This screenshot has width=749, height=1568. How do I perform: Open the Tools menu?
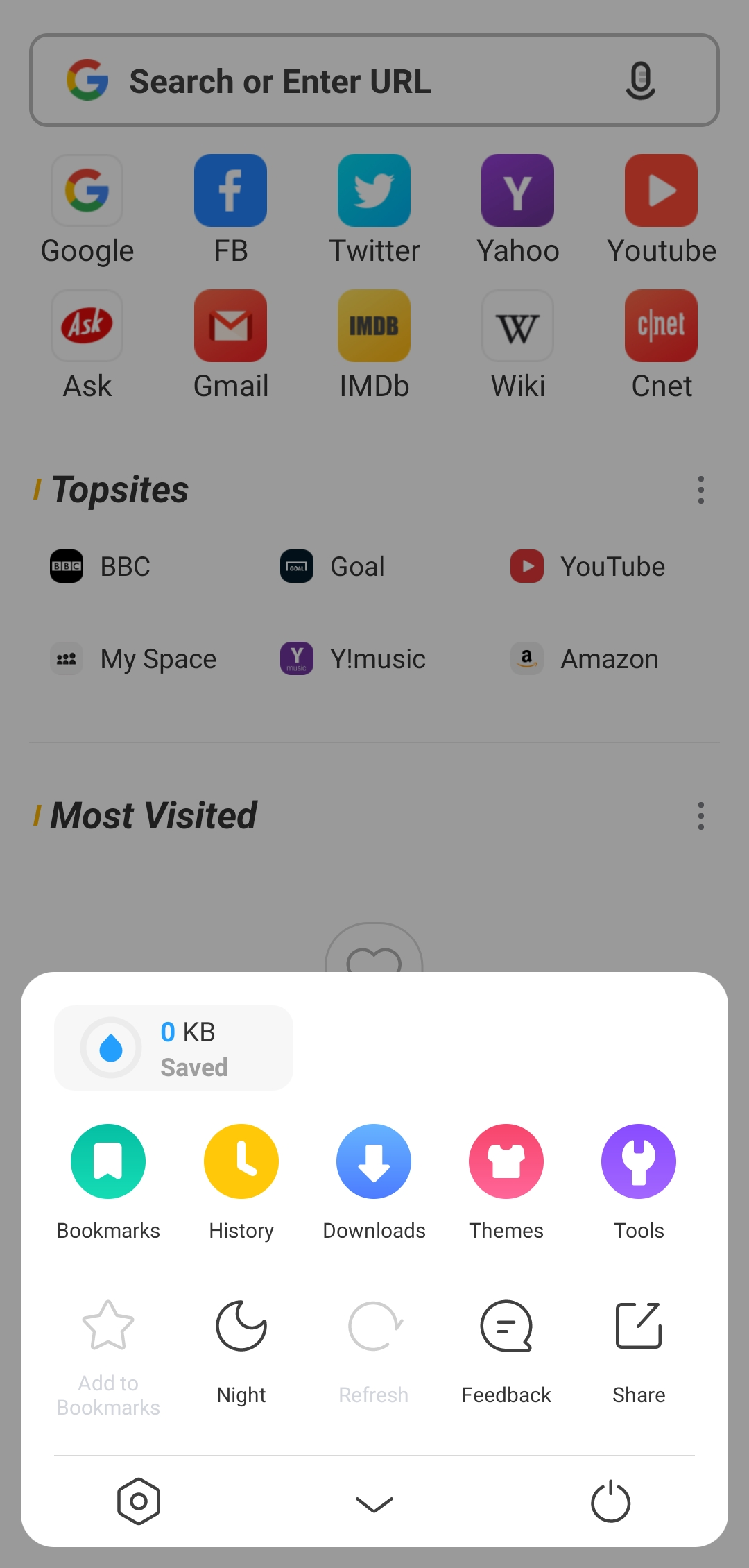tap(638, 1179)
